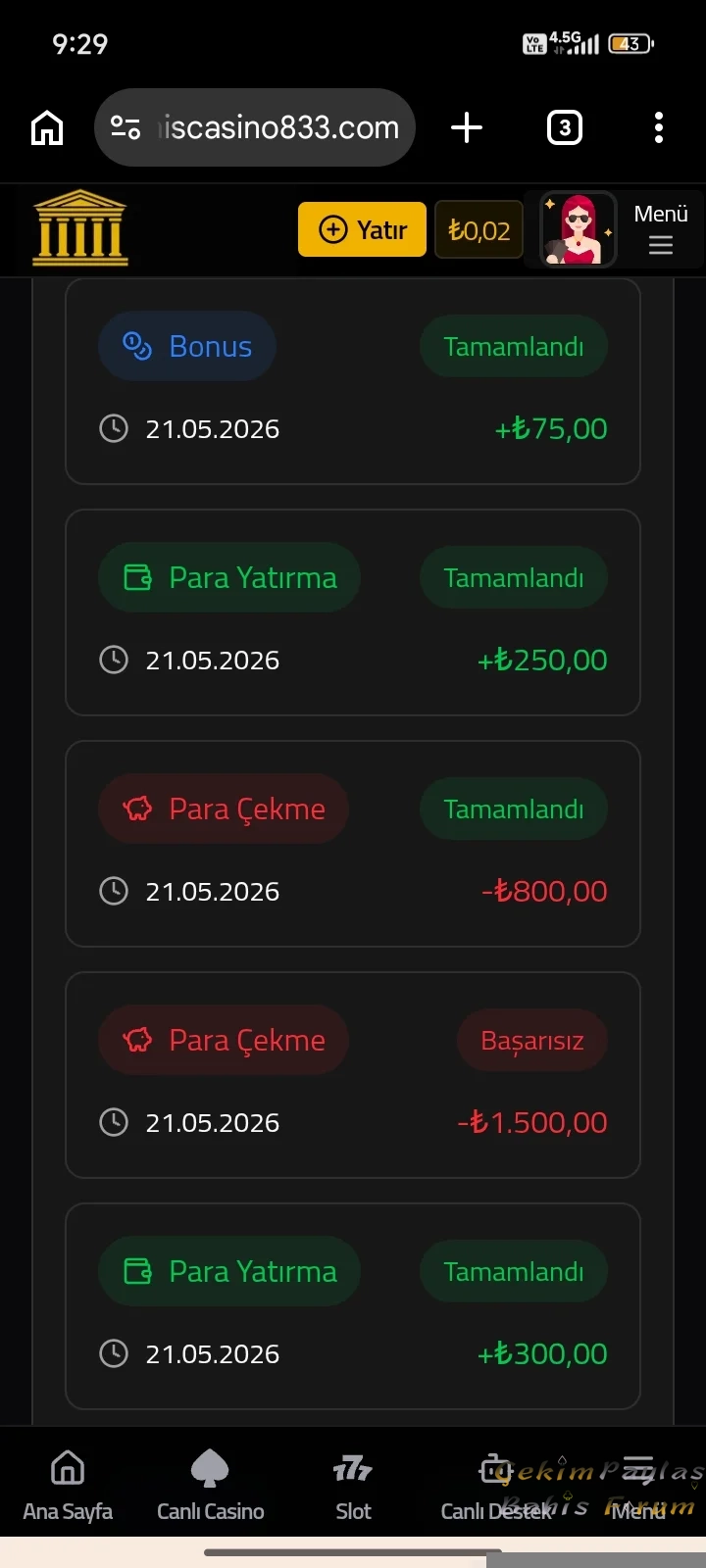The image size is (706, 1568).
Task: Open the browser home button
Action: (47, 127)
